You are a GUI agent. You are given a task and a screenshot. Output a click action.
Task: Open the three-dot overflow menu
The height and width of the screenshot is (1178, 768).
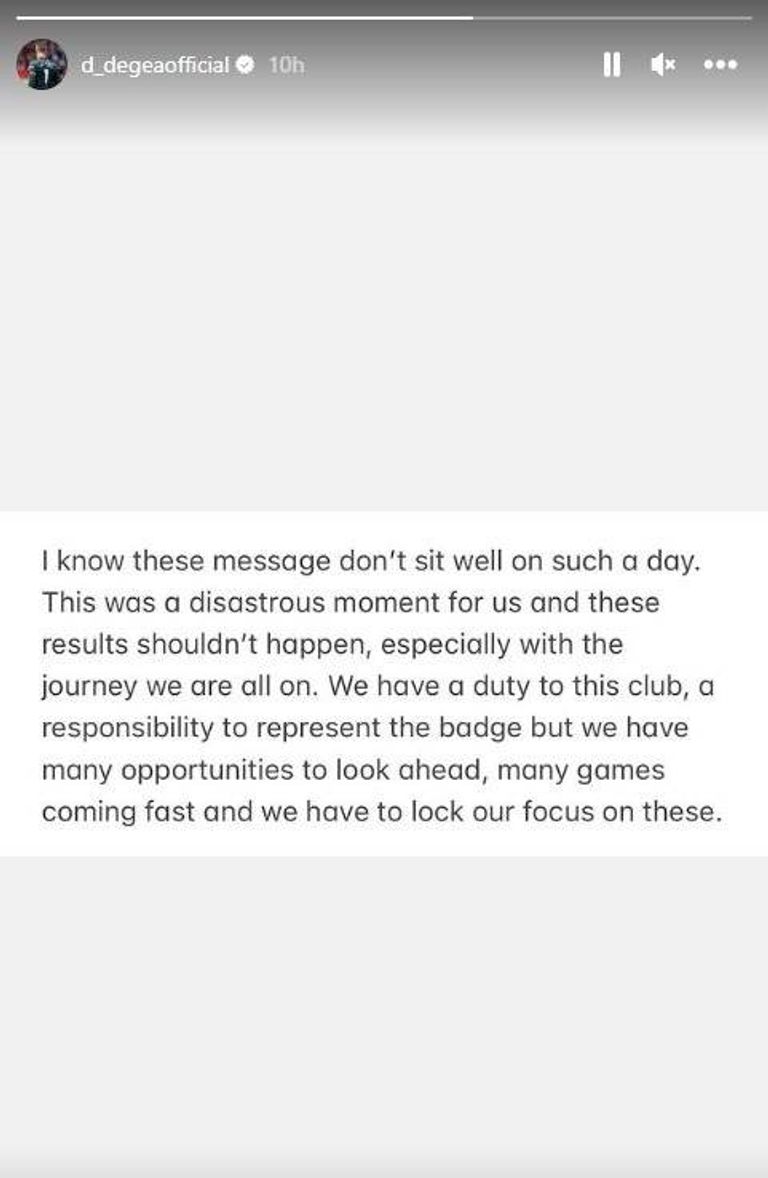click(720, 65)
